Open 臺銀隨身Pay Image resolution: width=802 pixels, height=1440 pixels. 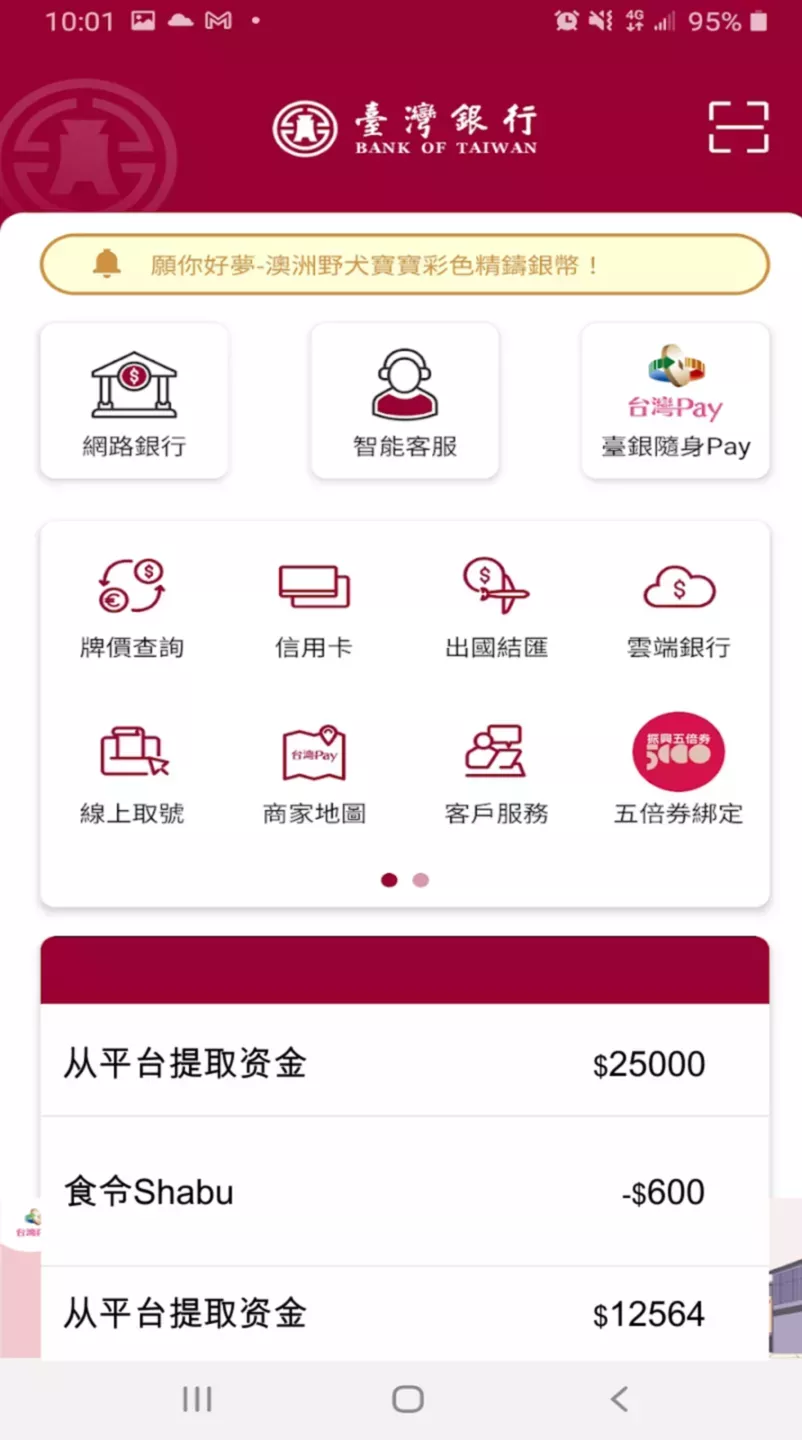pos(675,401)
